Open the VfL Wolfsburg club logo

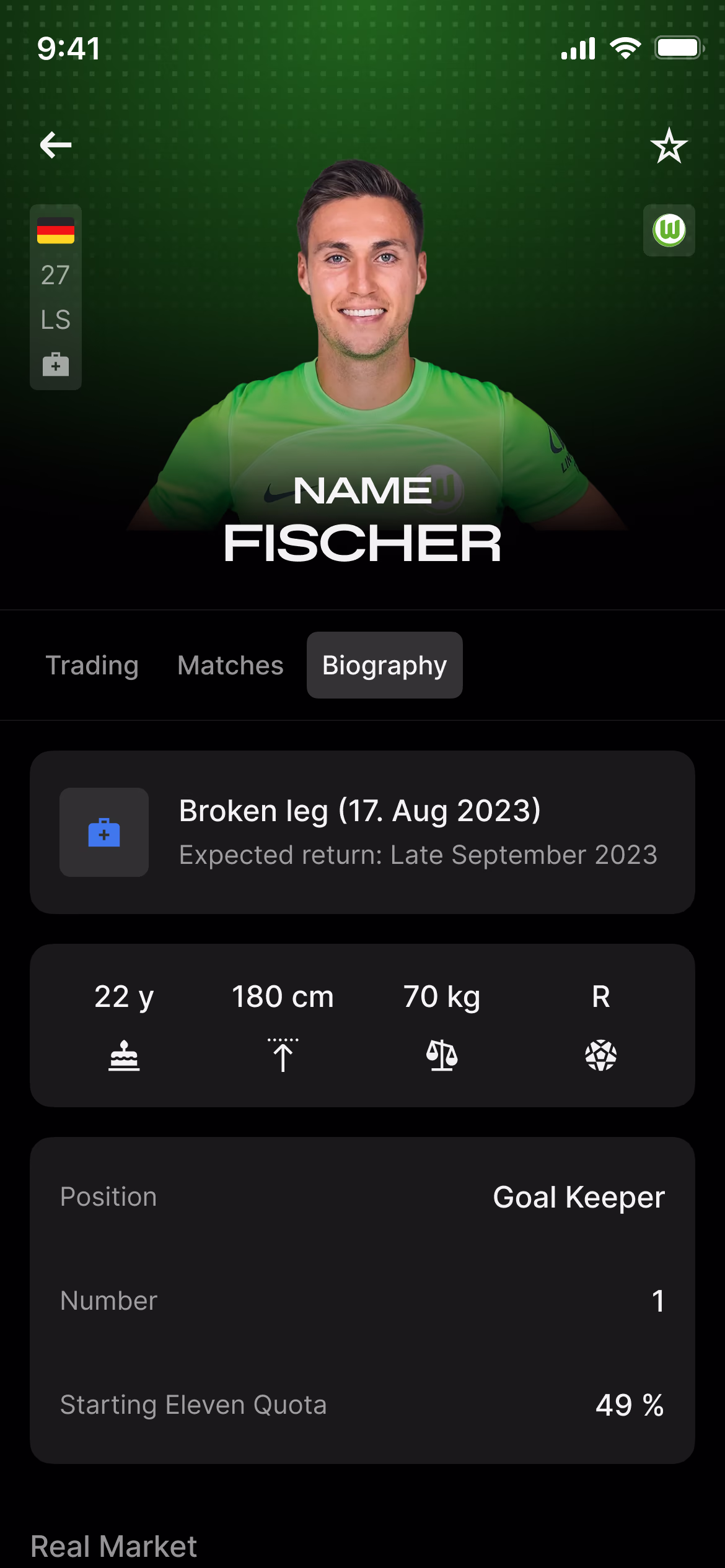pyautogui.click(x=669, y=230)
